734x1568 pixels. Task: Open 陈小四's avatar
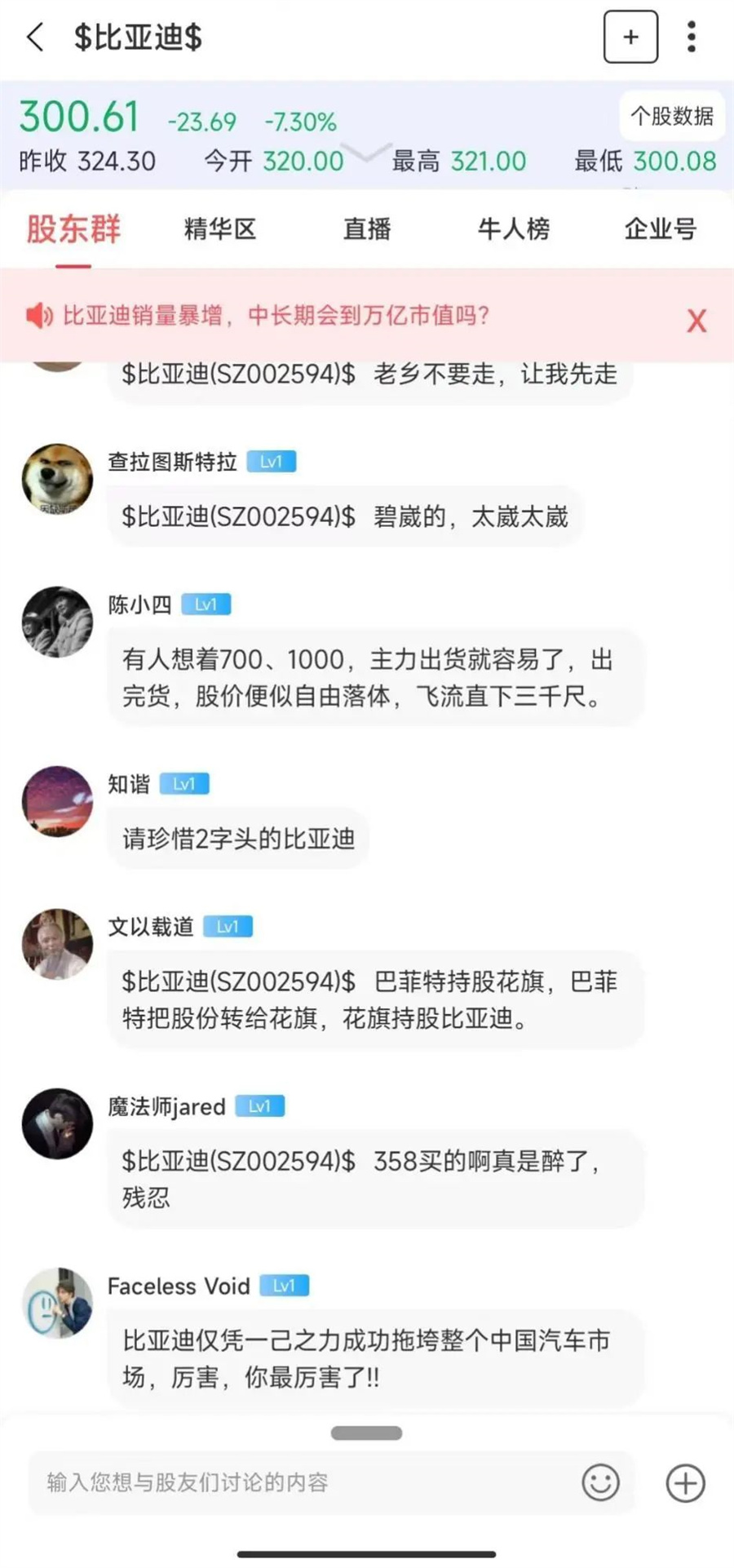[57, 622]
